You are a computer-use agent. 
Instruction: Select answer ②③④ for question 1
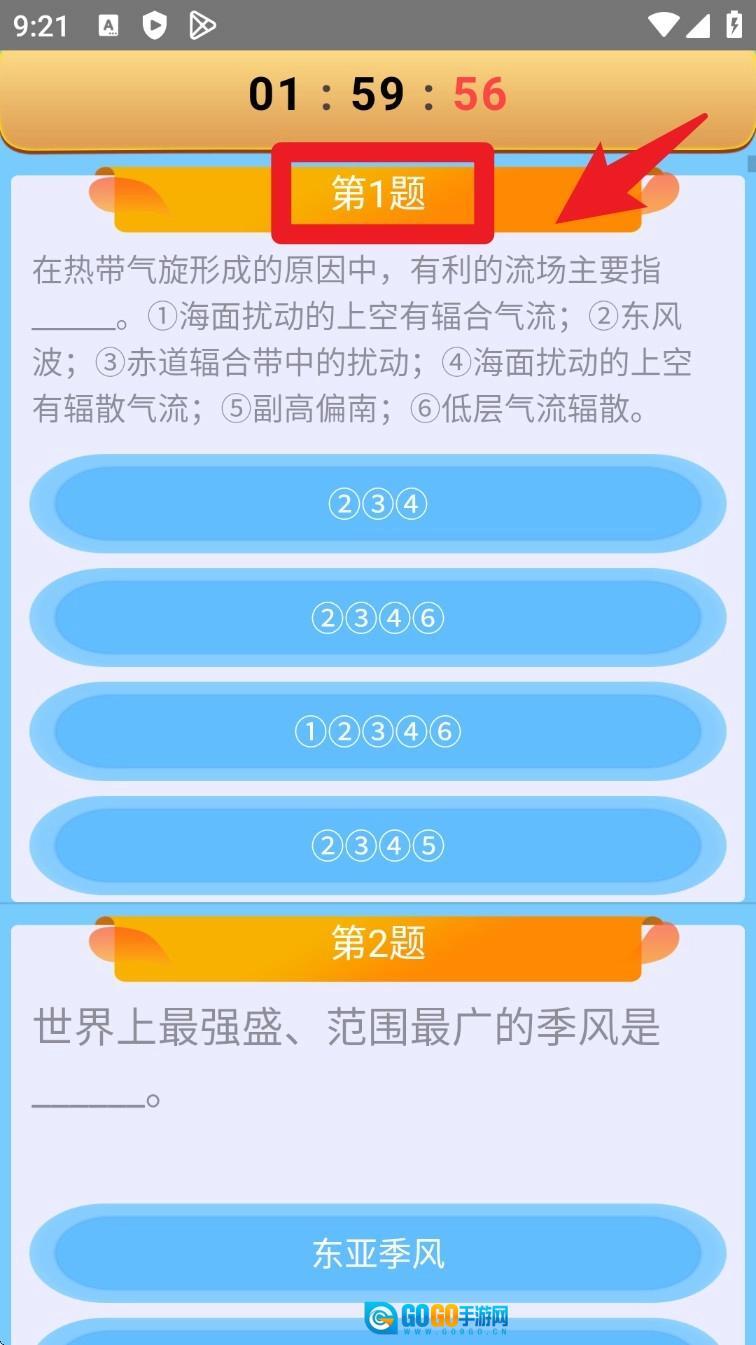point(378,504)
